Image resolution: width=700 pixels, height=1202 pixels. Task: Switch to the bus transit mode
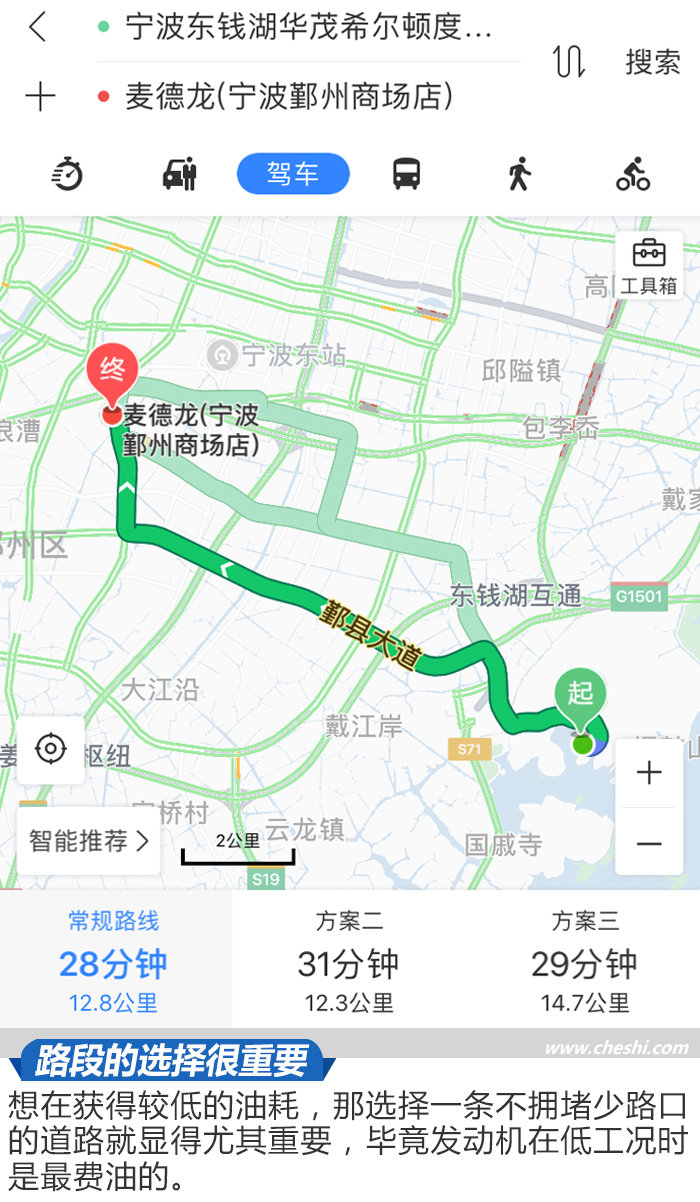coord(406,174)
